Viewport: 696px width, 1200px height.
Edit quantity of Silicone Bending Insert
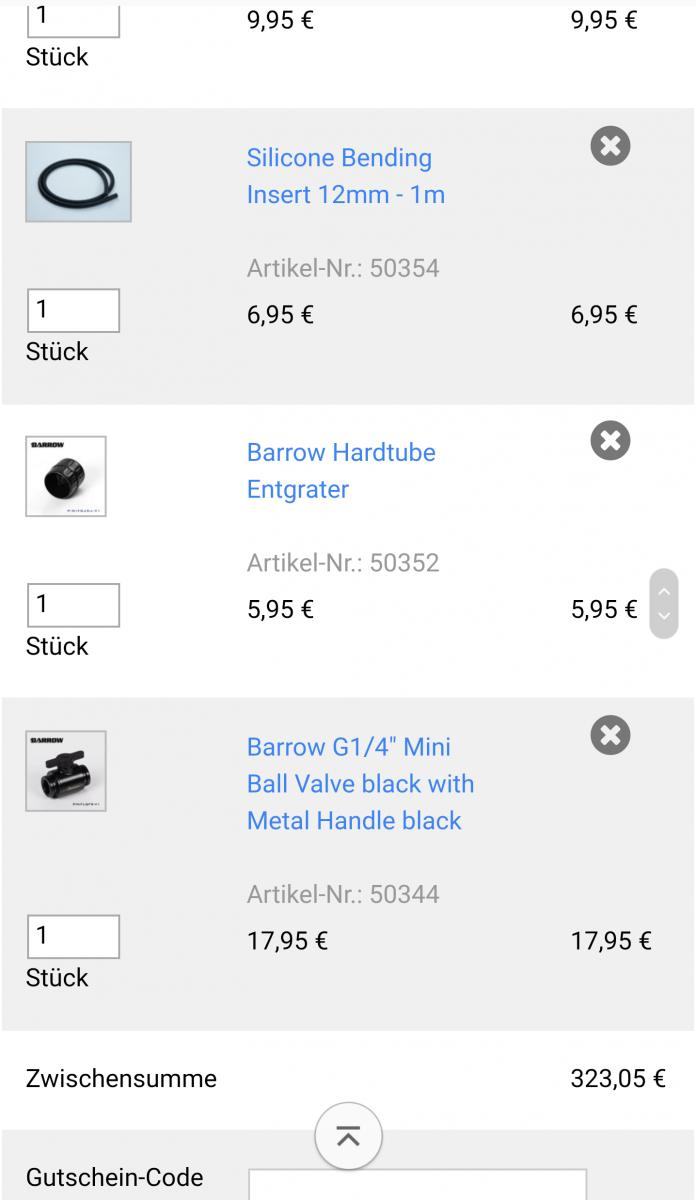tap(73, 310)
